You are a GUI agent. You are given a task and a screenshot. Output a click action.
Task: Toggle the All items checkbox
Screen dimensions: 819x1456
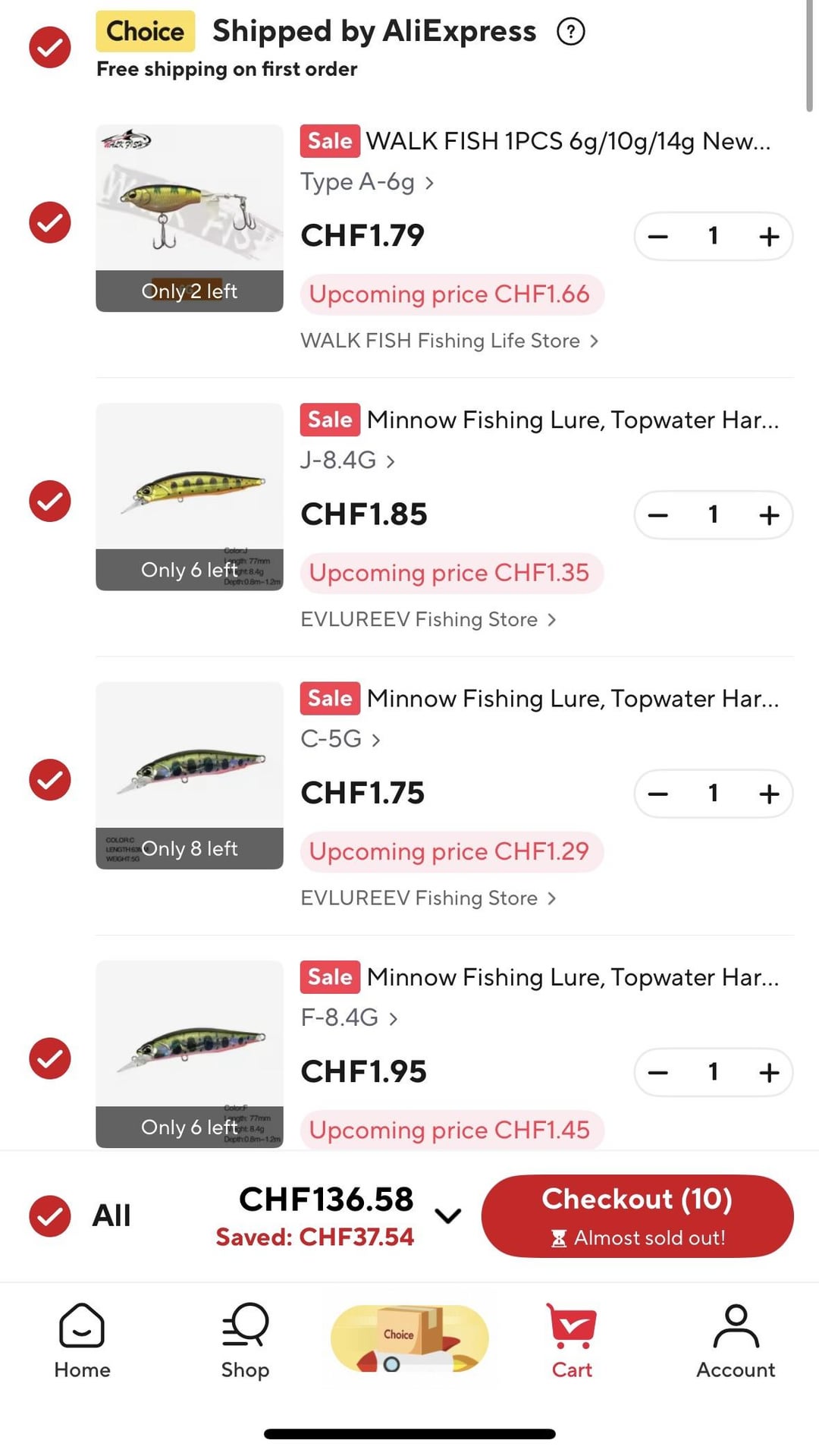point(50,1215)
